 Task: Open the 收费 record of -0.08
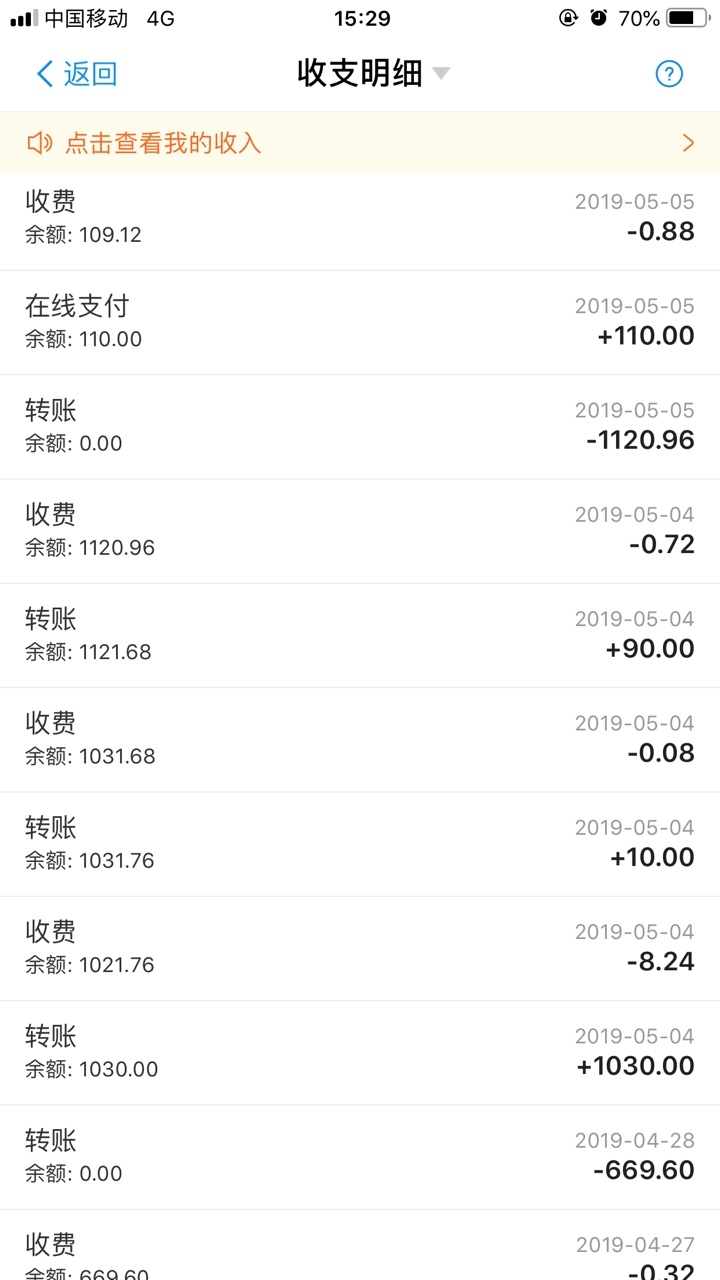(360, 740)
